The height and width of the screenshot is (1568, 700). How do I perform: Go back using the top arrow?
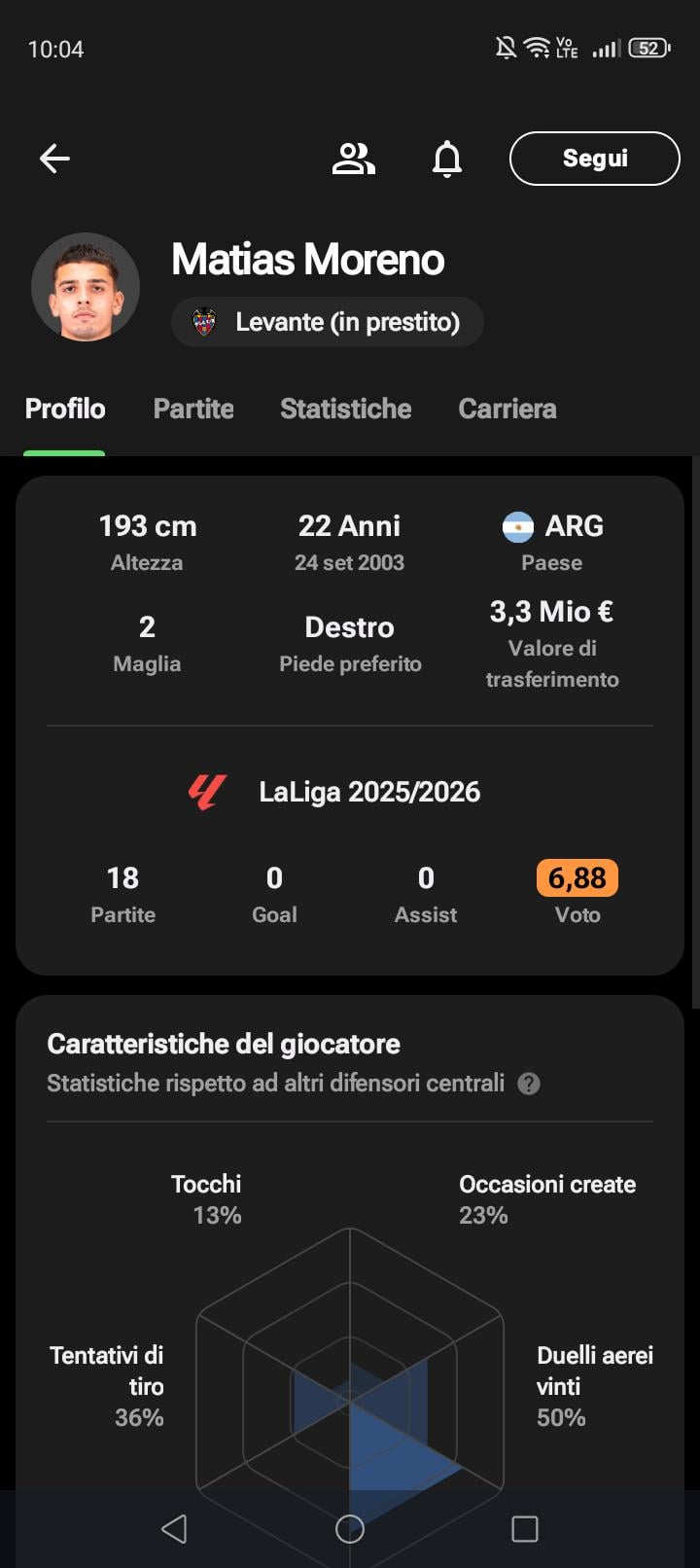(54, 159)
